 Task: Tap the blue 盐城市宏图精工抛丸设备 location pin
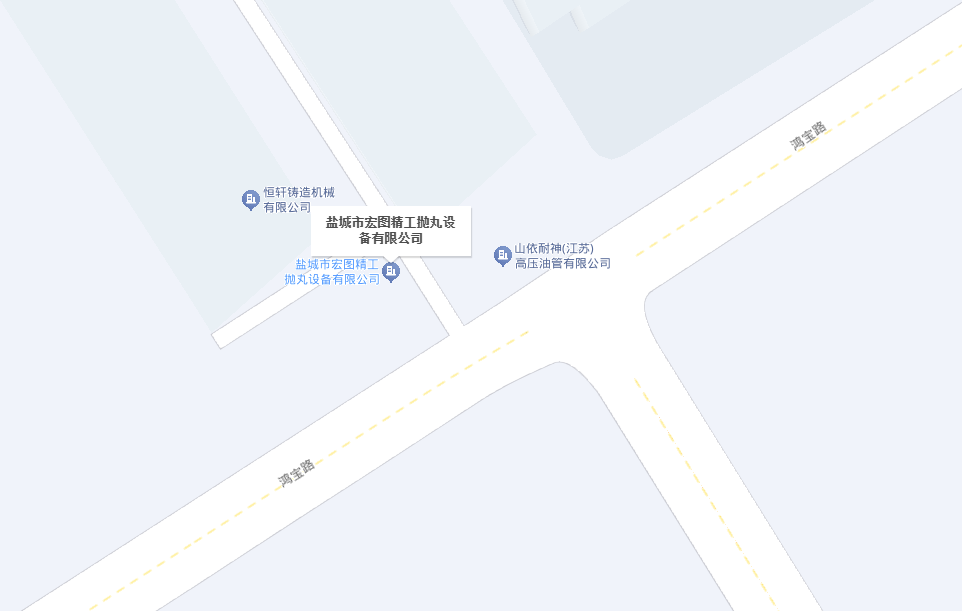(x=391, y=272)
